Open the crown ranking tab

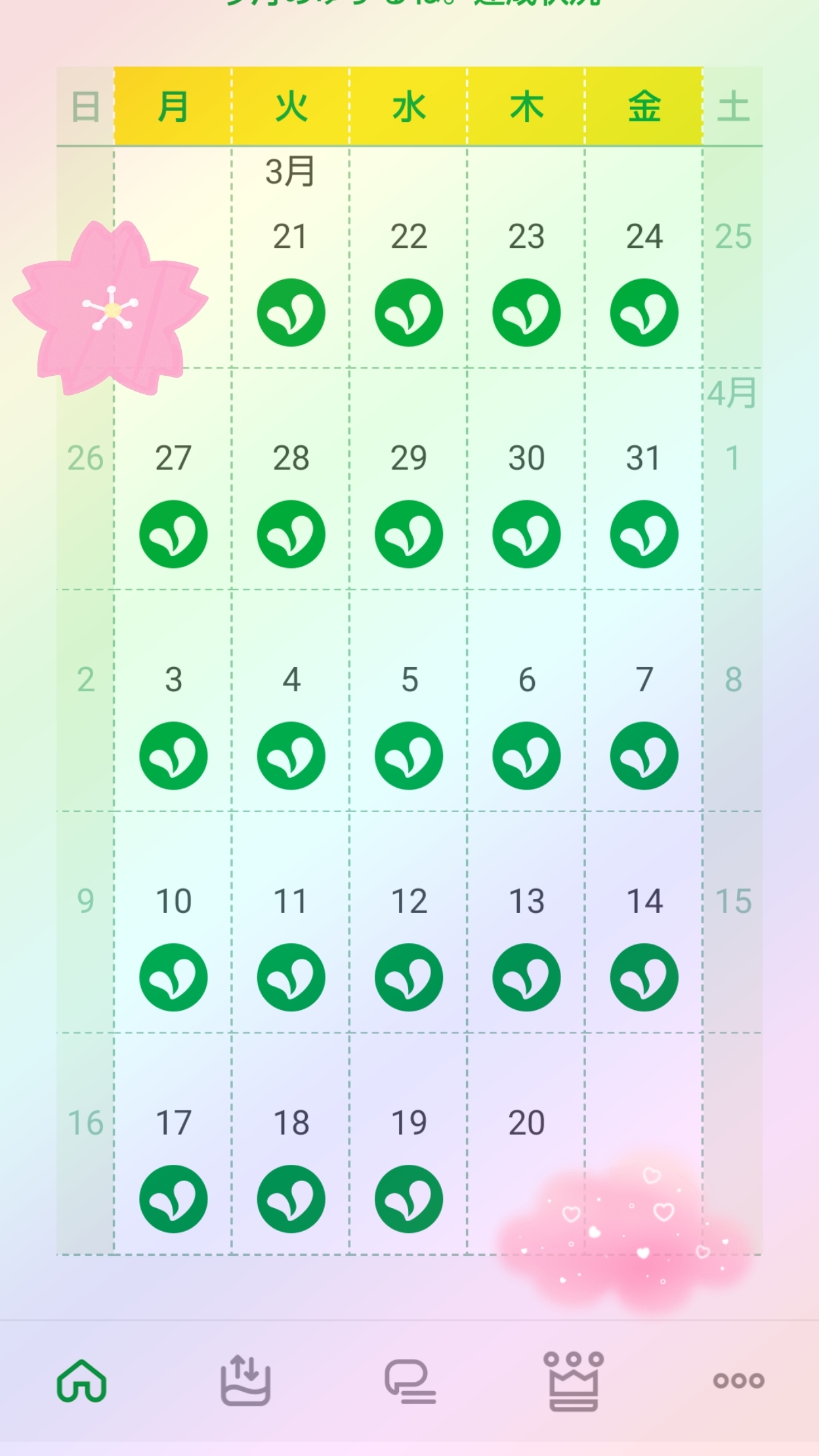pos(574,1381)
